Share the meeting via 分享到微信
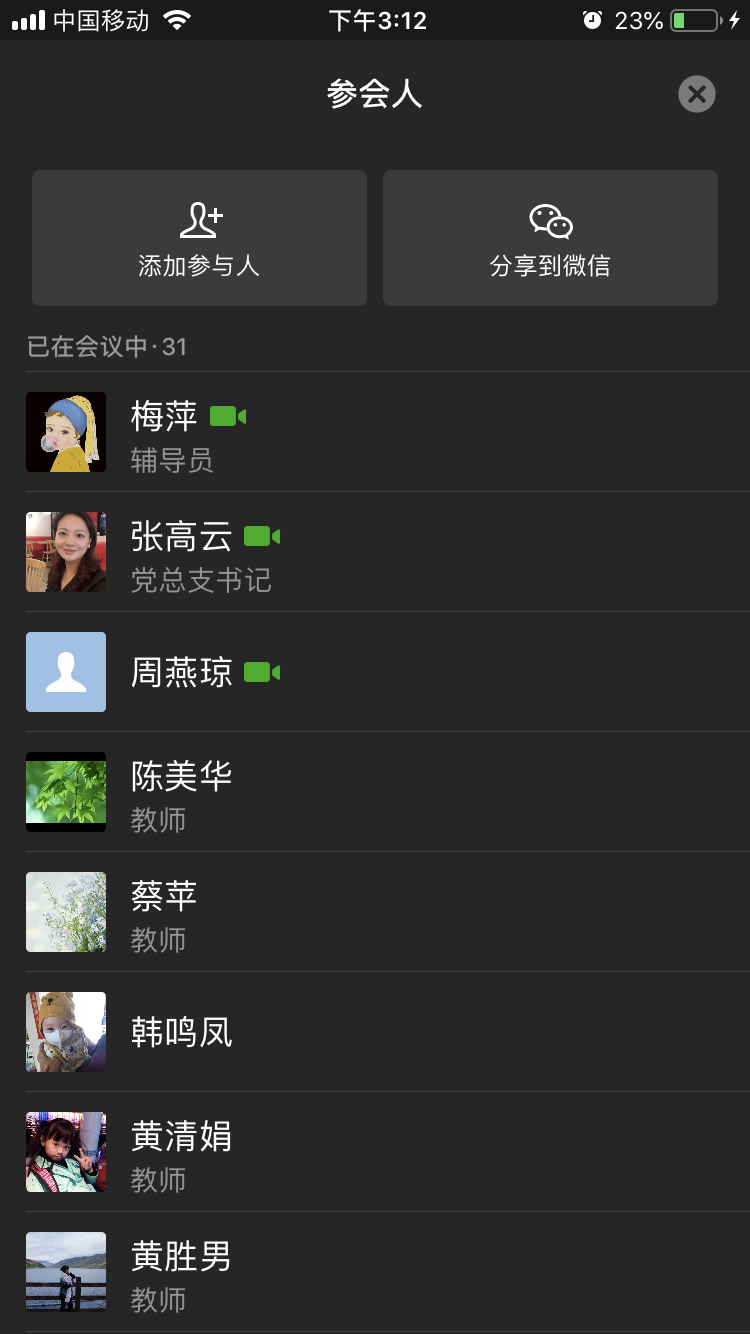Screen dimensions: 750x1334 click(x=550, y=238)
